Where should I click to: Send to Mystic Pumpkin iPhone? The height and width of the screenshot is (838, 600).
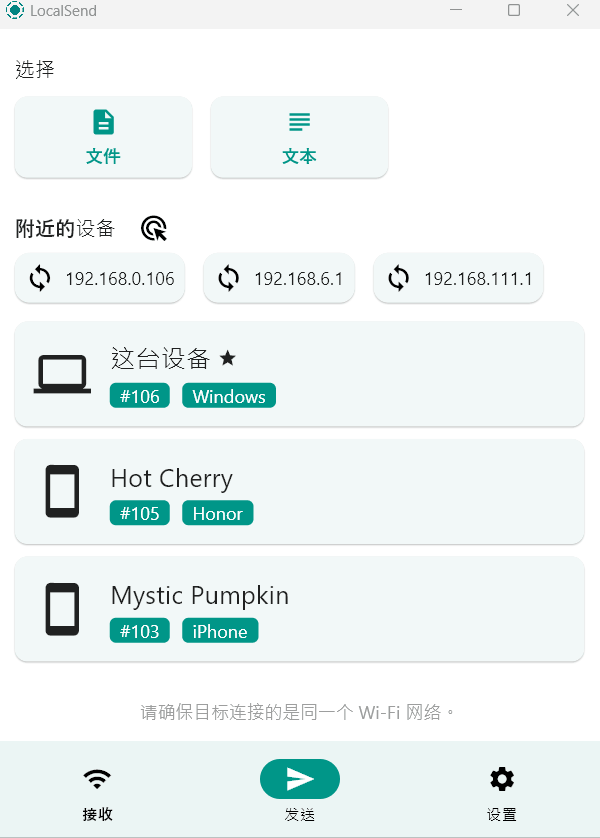pos(299,609)
